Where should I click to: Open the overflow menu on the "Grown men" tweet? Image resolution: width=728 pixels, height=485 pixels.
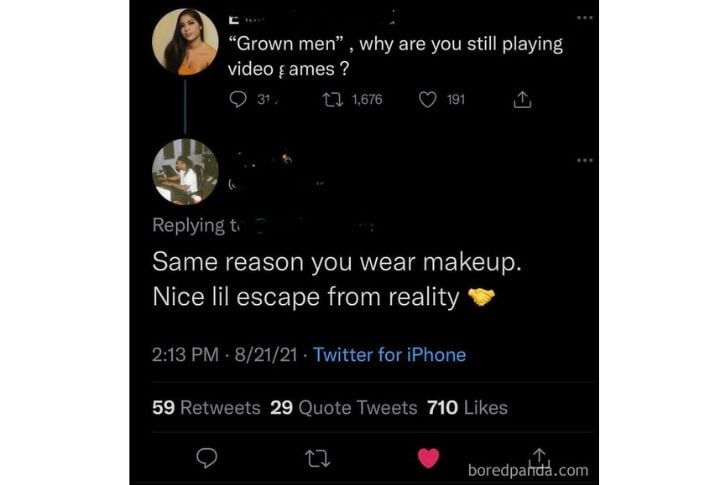[x=585, y=17]
